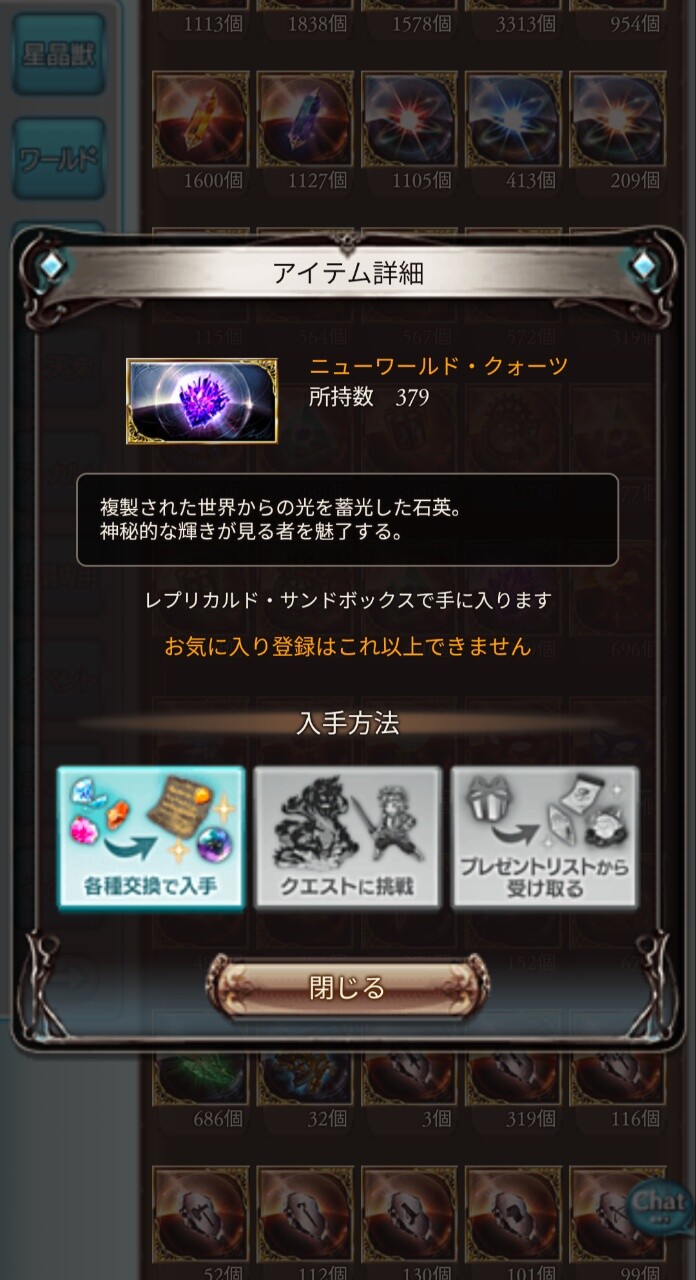Switch to the ワールド tab

(x=59, y=158)
